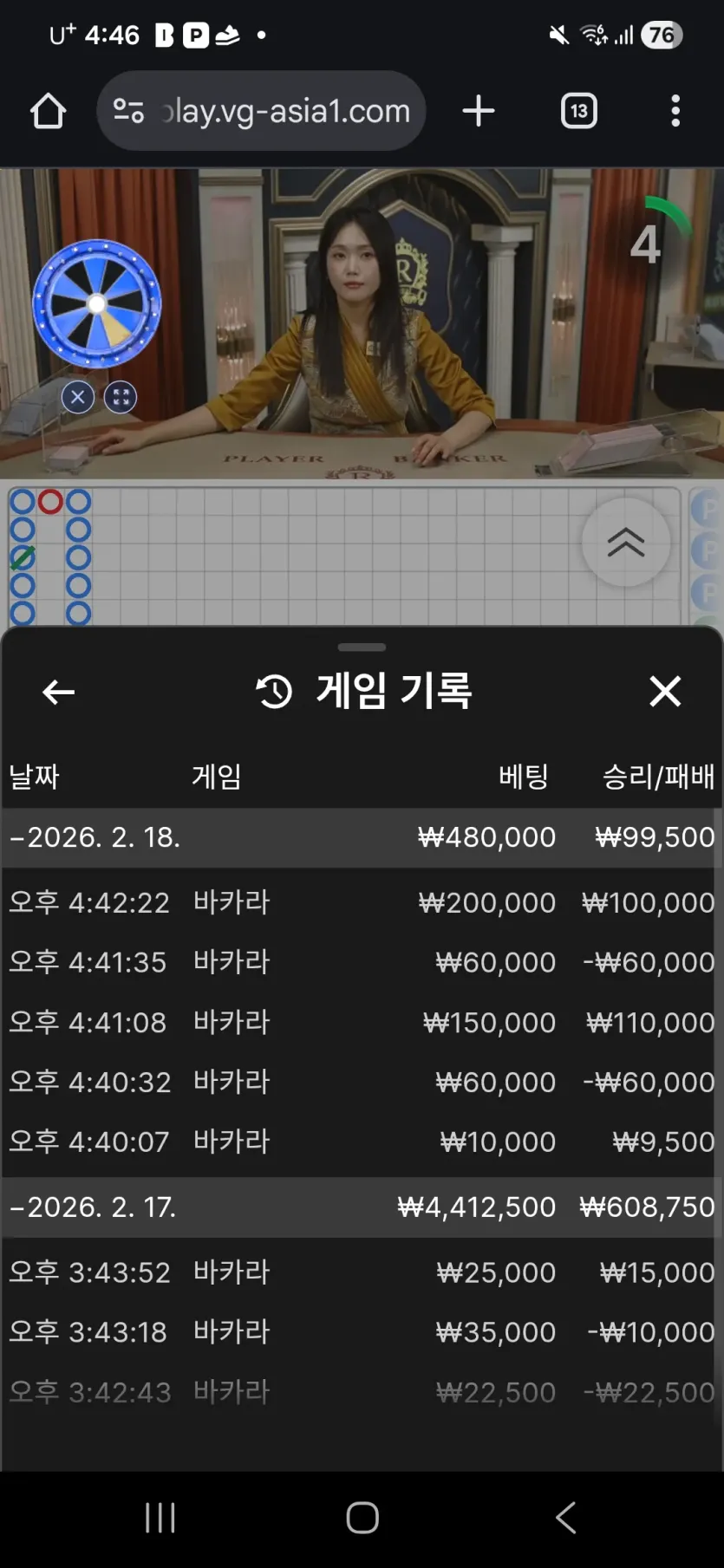Expand the wheel widget to fullscreen
Screen dimensions: 724x1568
[121, 397]
